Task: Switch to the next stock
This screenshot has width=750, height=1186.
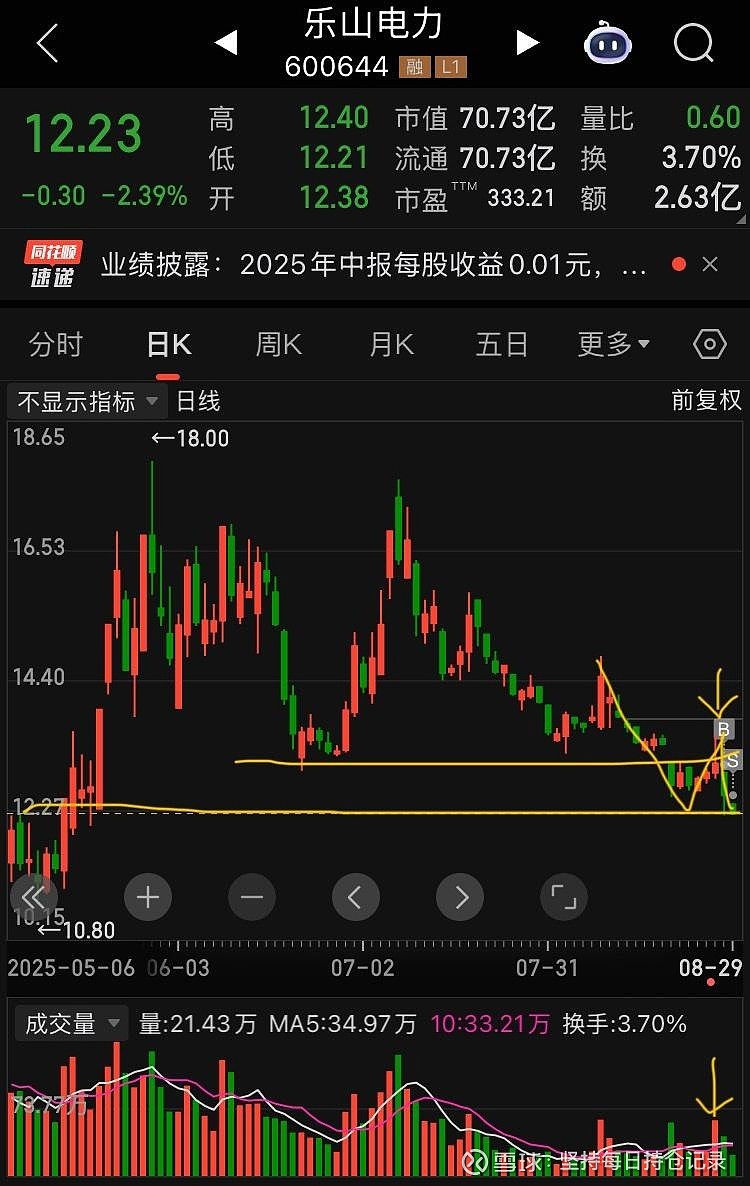Action: coord(527,43)
